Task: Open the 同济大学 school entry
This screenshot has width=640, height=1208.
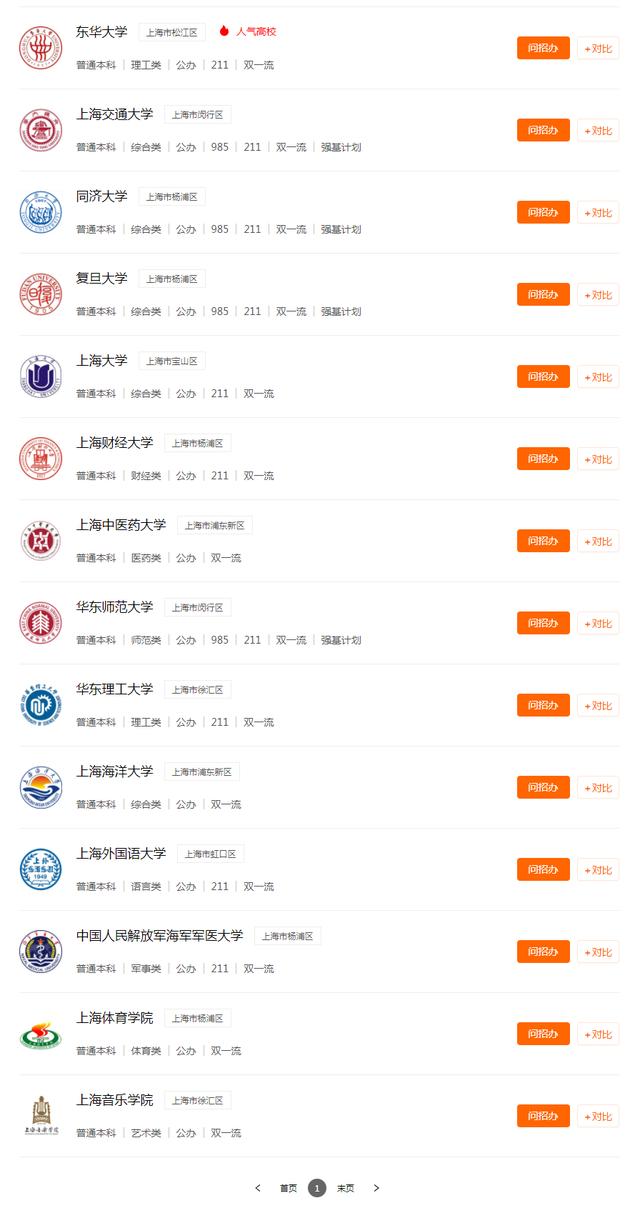Action: click(102, 196)
